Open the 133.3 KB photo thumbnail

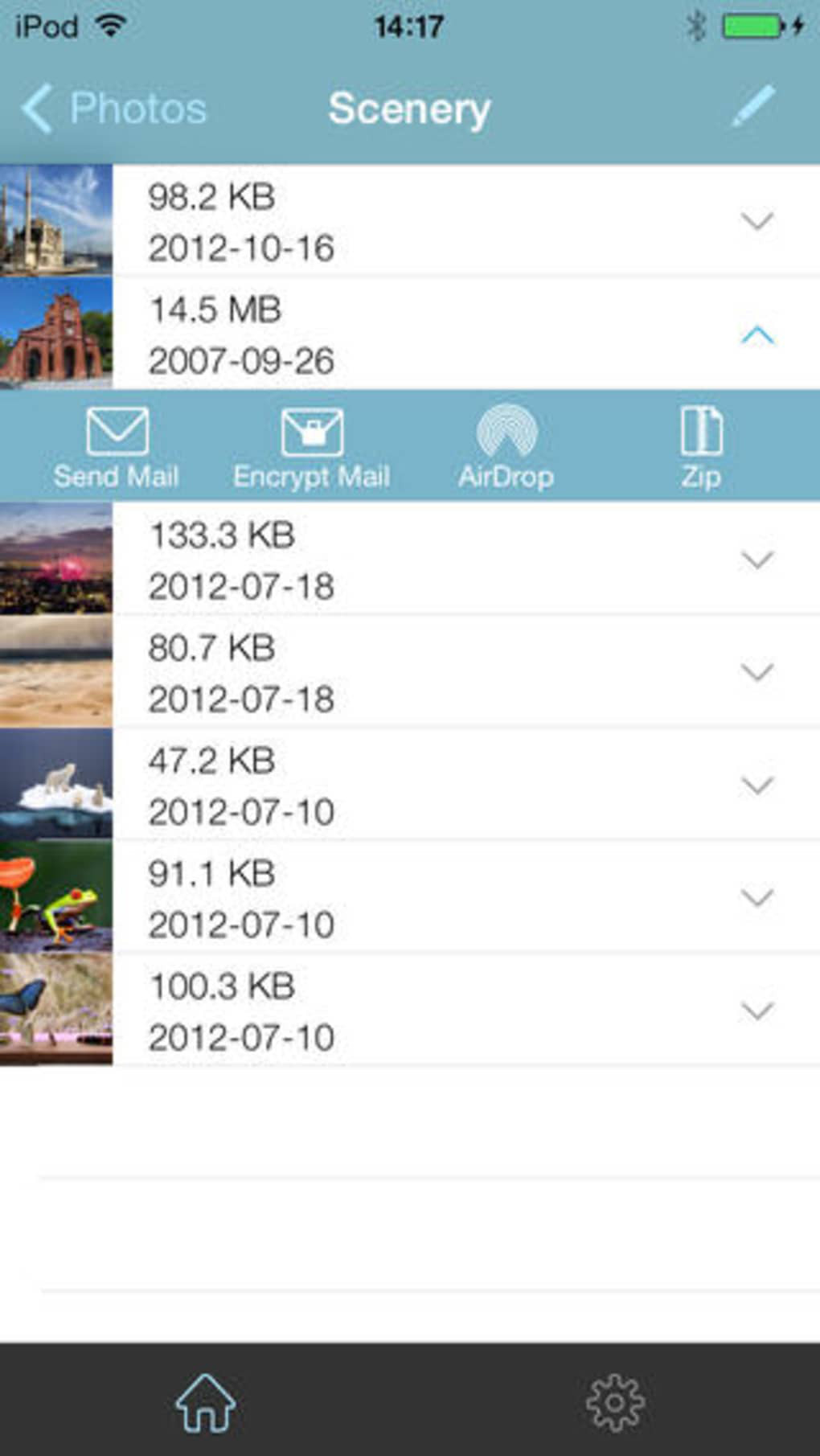[x=56, y=560]
